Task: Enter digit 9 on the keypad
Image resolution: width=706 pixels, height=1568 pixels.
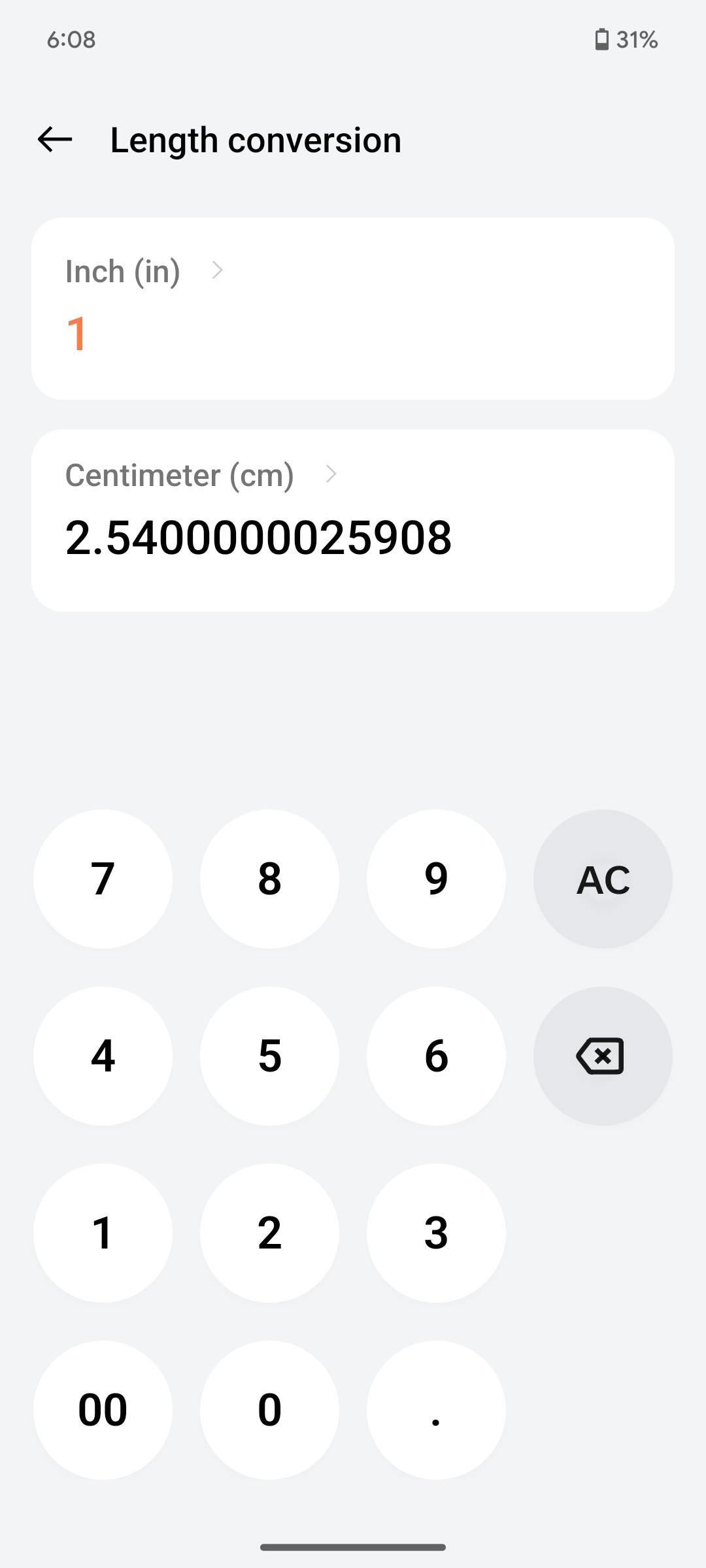Action: pos(436,879)
